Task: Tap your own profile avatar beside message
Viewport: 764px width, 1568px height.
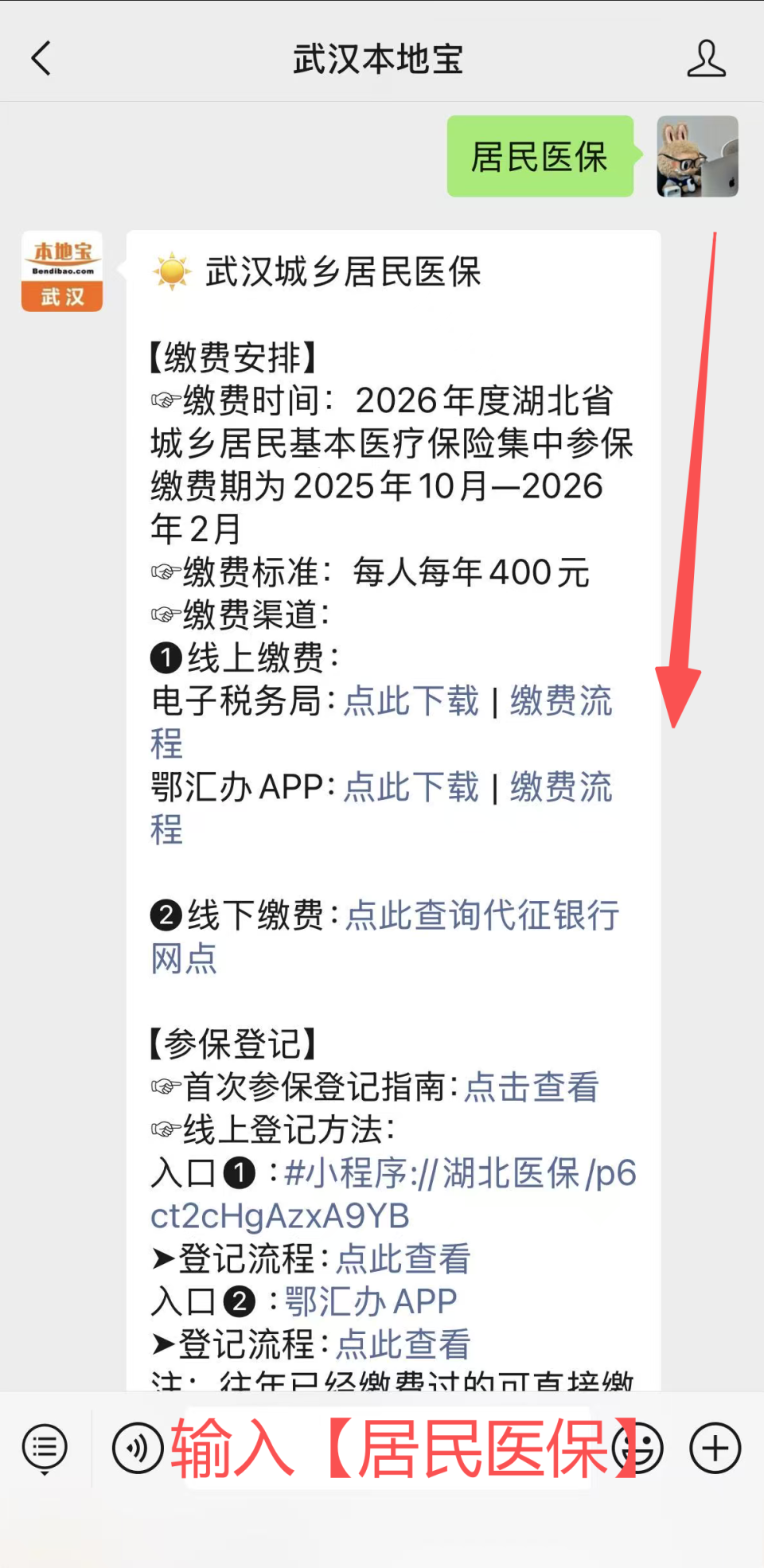Action: pos(696,156)
